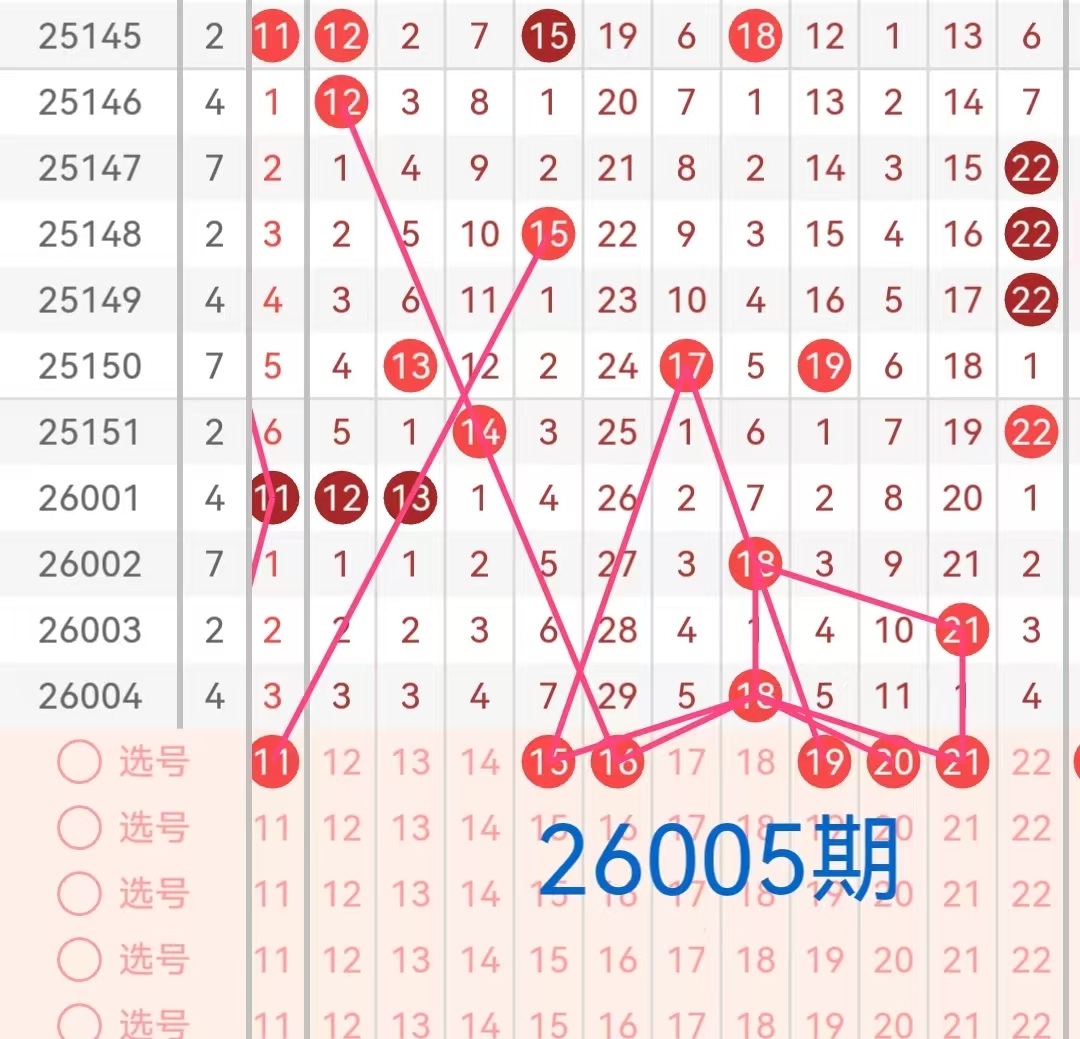This screenshot has width=1080, height=1039.
Task: Unselect the selected ball 21 in picks row
Action: click(962, 763)
